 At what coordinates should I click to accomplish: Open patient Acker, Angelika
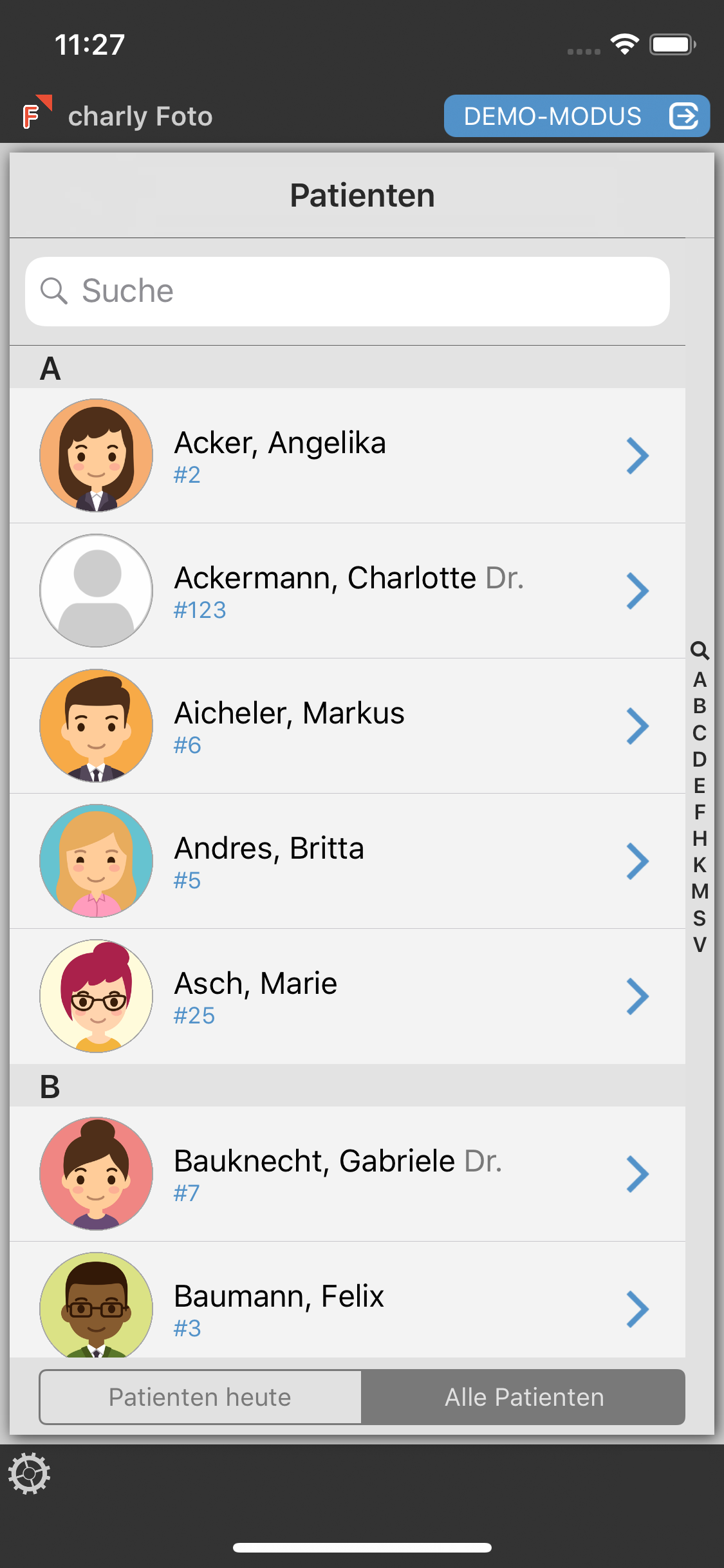point(348,456)
